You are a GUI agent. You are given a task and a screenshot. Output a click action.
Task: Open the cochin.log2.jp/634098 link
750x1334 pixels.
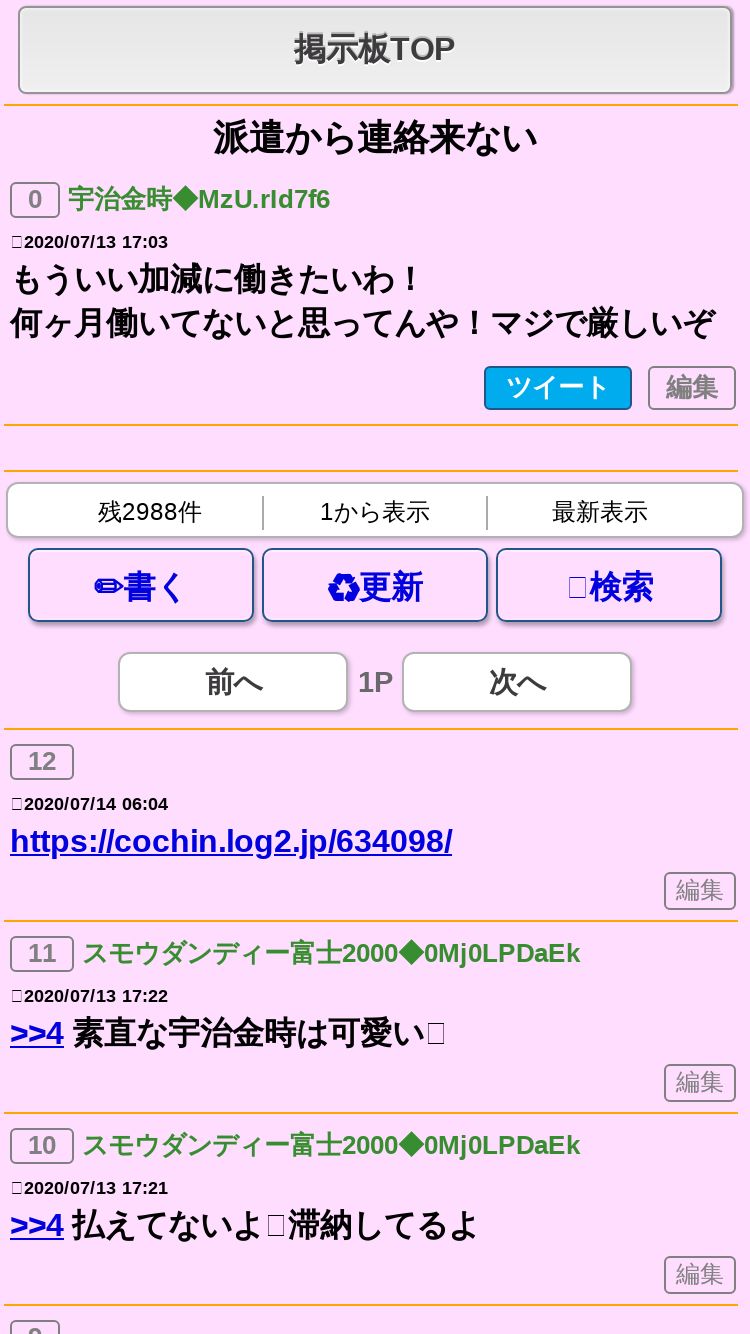tap(231, 842)
